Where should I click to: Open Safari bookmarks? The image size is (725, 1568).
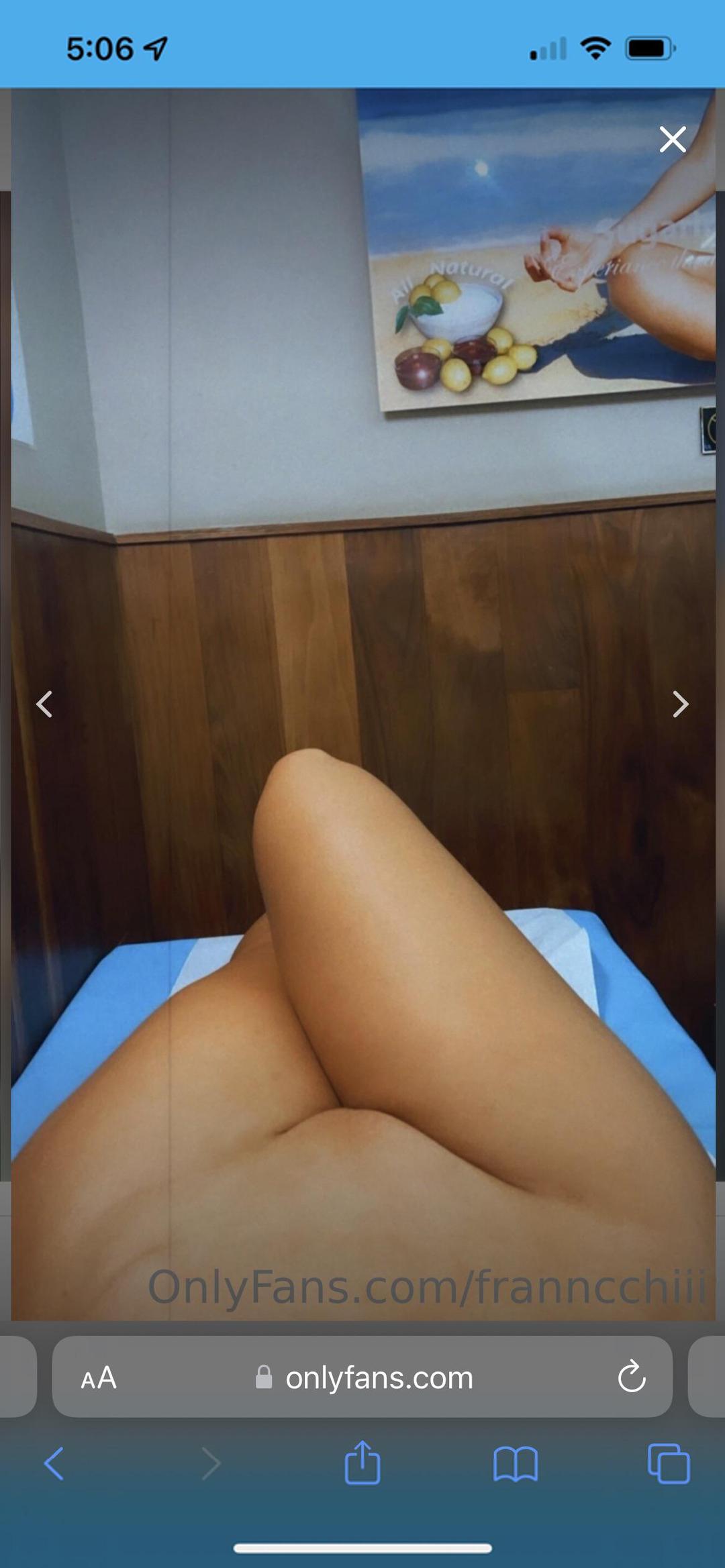pos(515,1463)
